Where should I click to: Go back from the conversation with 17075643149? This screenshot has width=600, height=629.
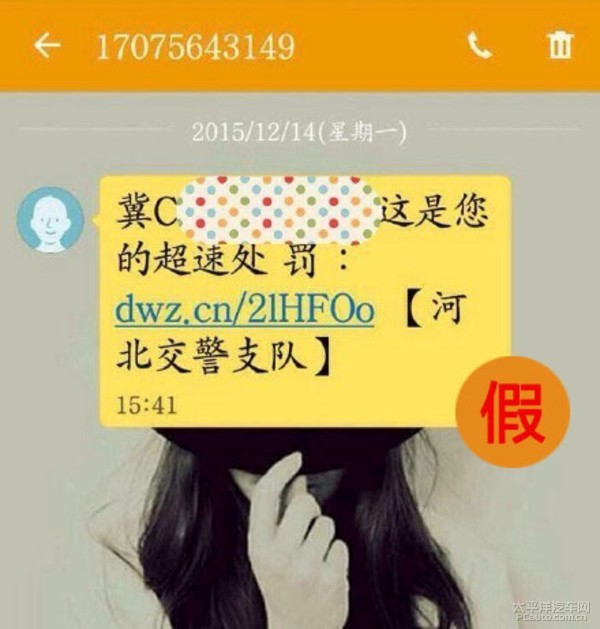coord(47,46)
